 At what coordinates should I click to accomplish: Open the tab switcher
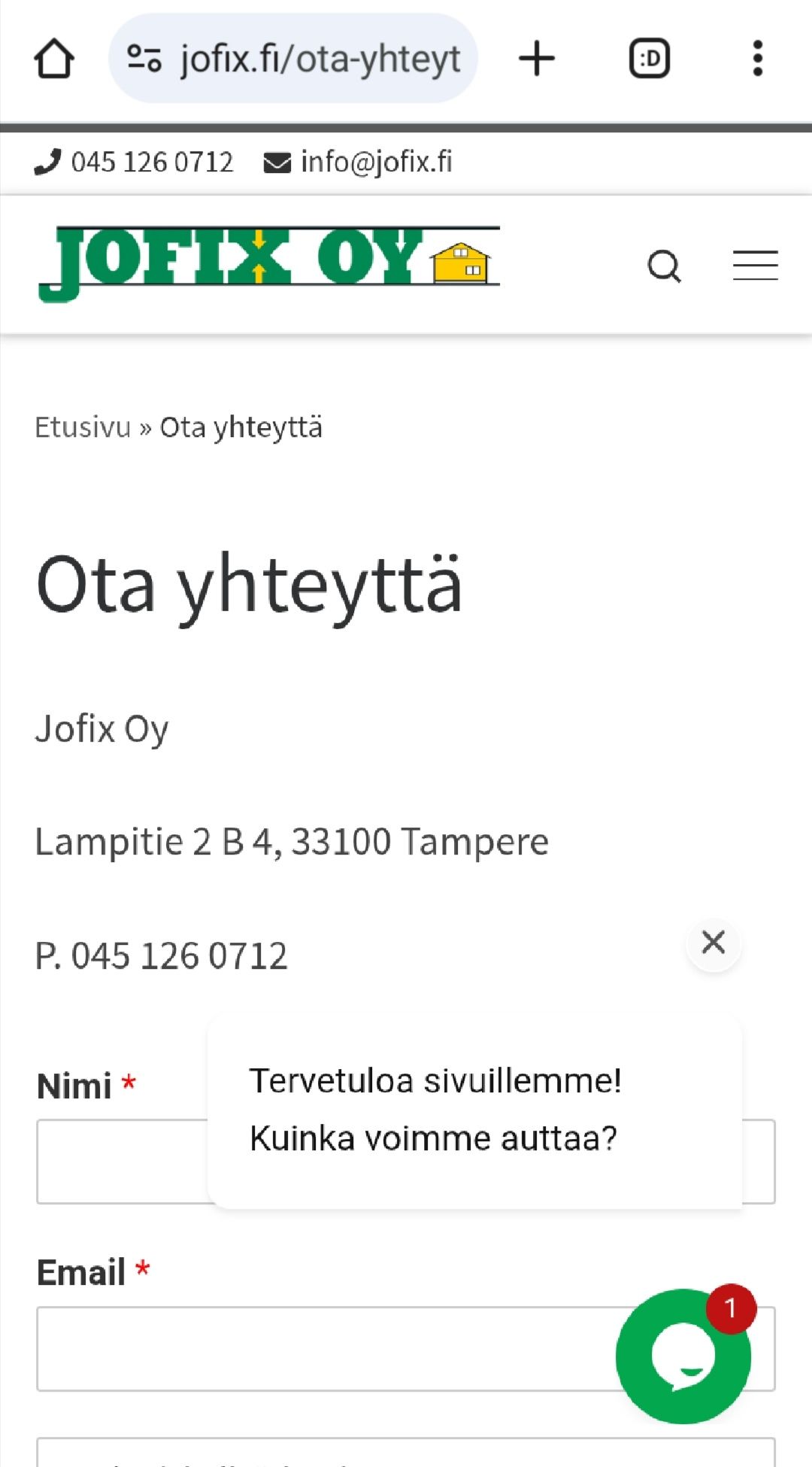click(x=649, y=59)
